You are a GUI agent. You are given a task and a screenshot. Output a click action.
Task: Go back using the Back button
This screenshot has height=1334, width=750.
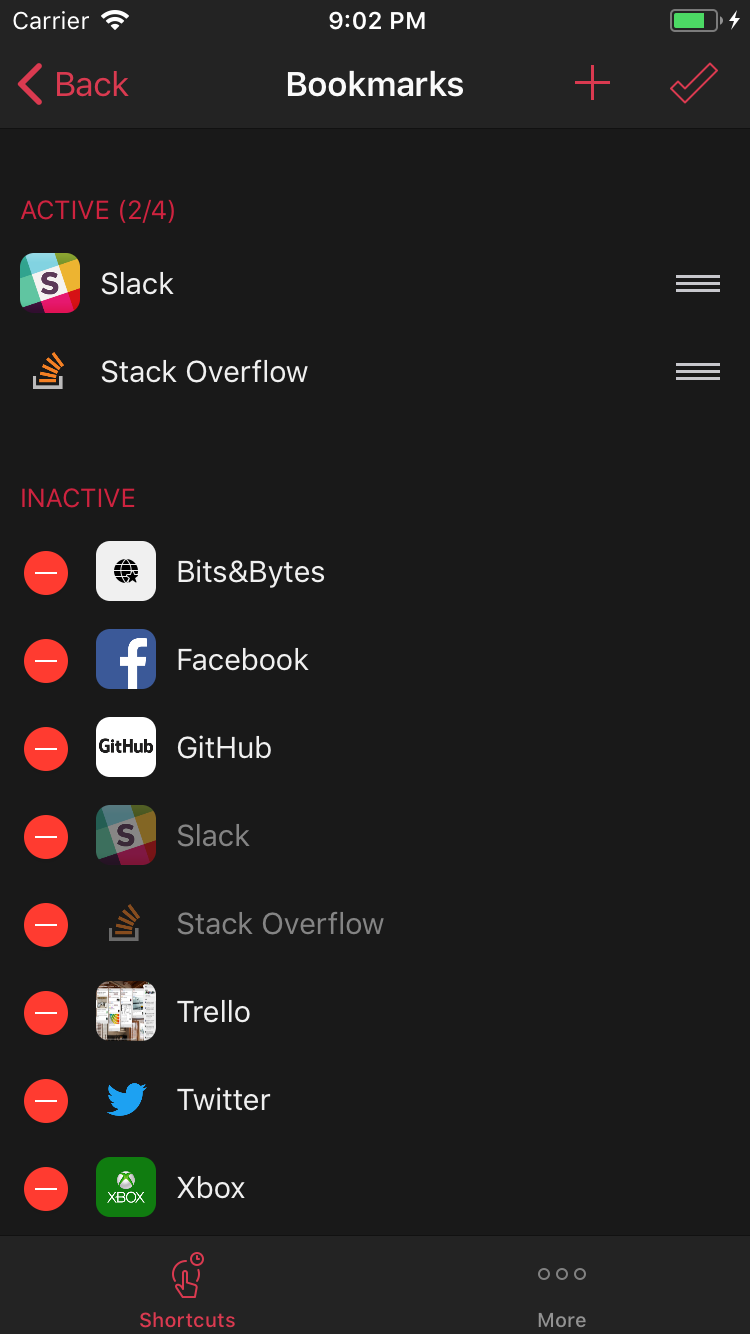[x=74, y=84]
